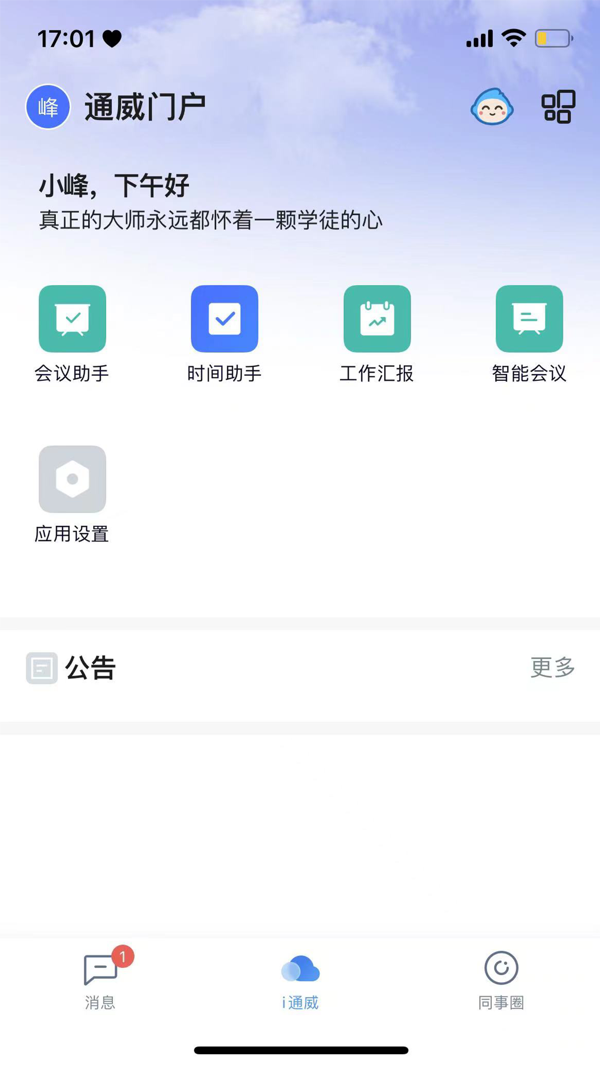Open the 峰 profile avatar
The image size is (600, 1067).
48,107
